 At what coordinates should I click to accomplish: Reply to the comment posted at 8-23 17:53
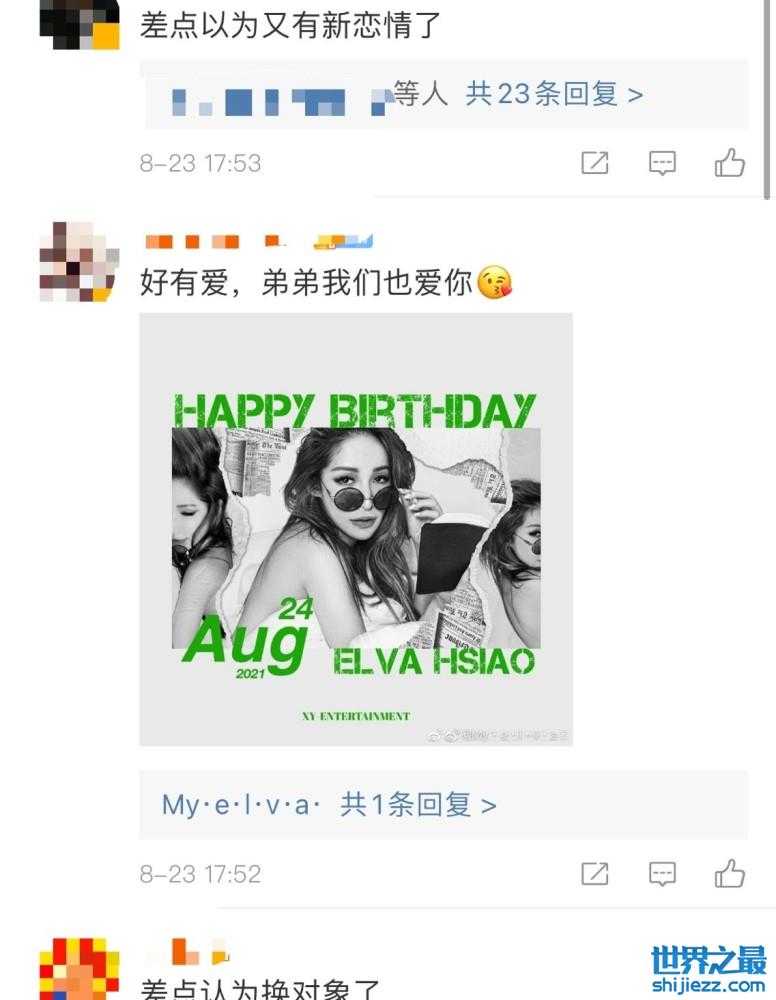662,163
